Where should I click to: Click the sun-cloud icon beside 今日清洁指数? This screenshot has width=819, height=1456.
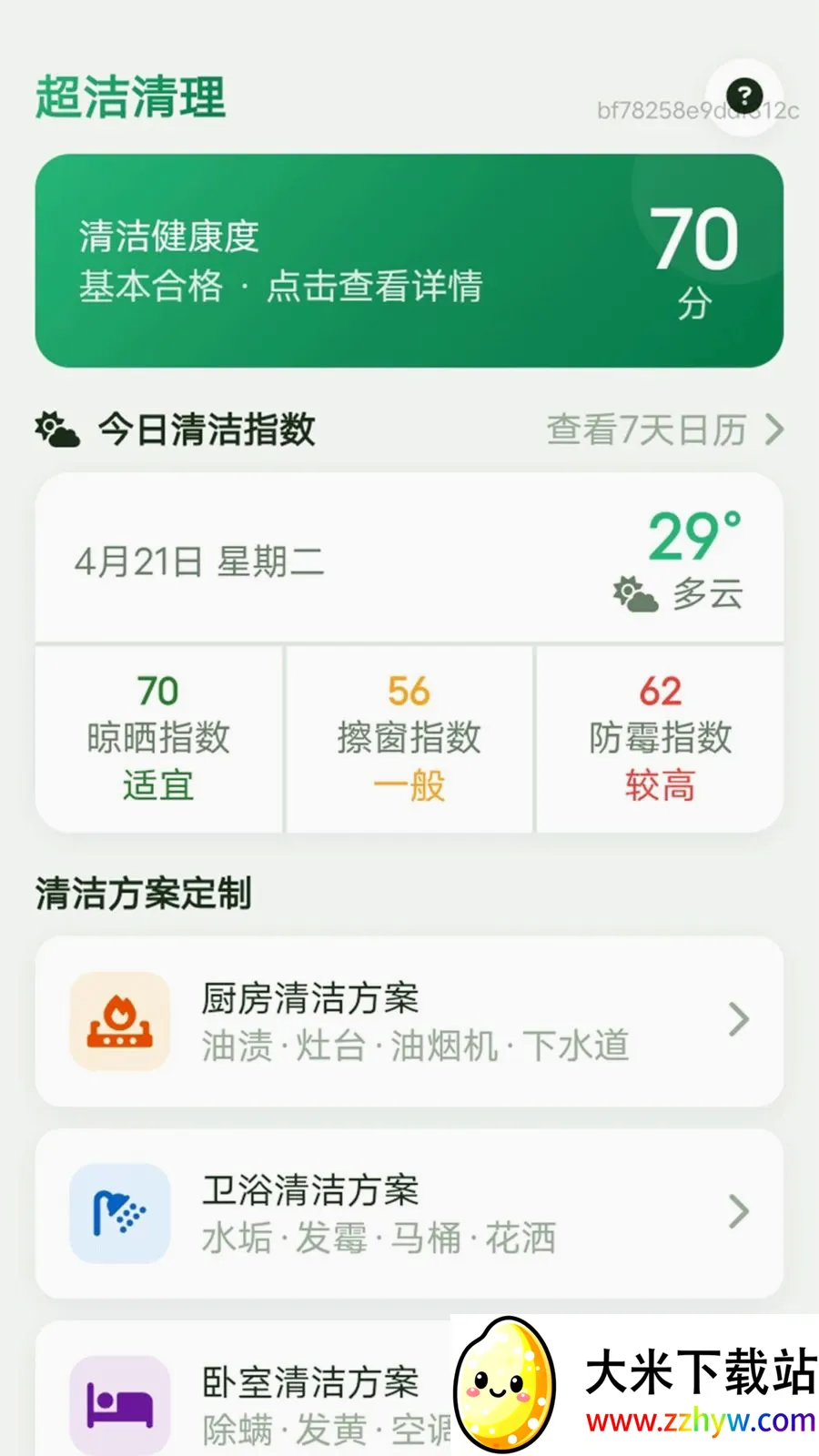pos(55,429)
